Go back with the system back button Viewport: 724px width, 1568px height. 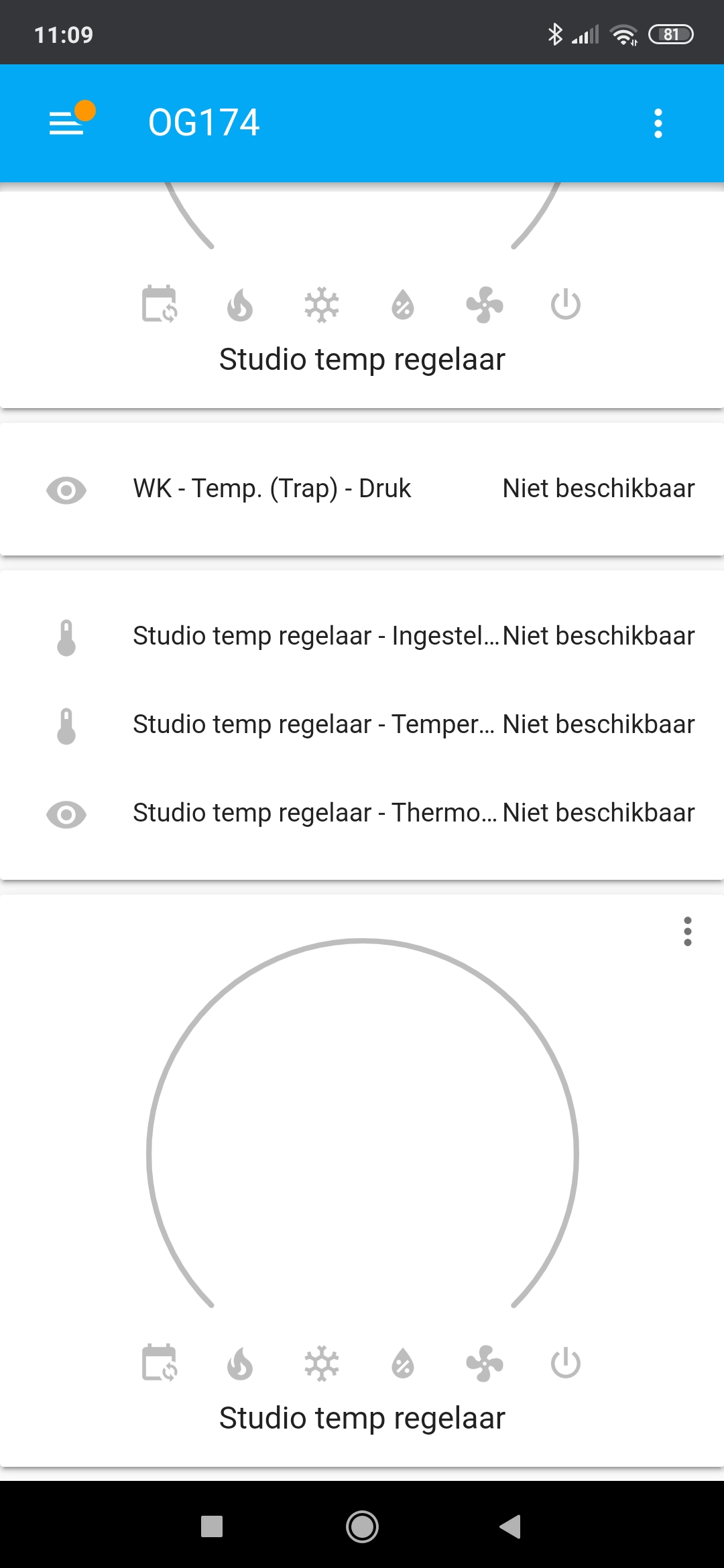[511, 1526]
